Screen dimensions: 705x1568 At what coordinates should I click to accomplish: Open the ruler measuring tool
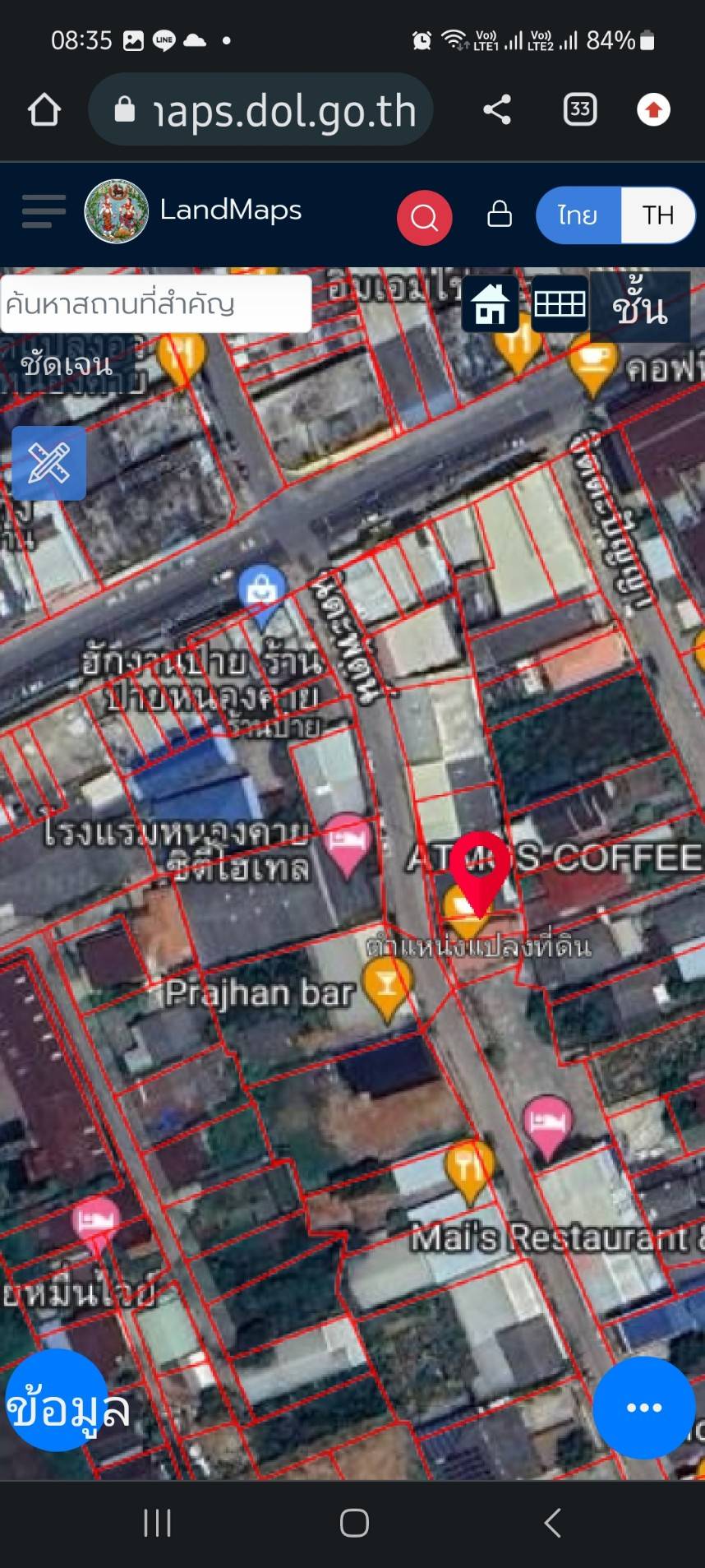pyautogui.click(x=48, y=463)
